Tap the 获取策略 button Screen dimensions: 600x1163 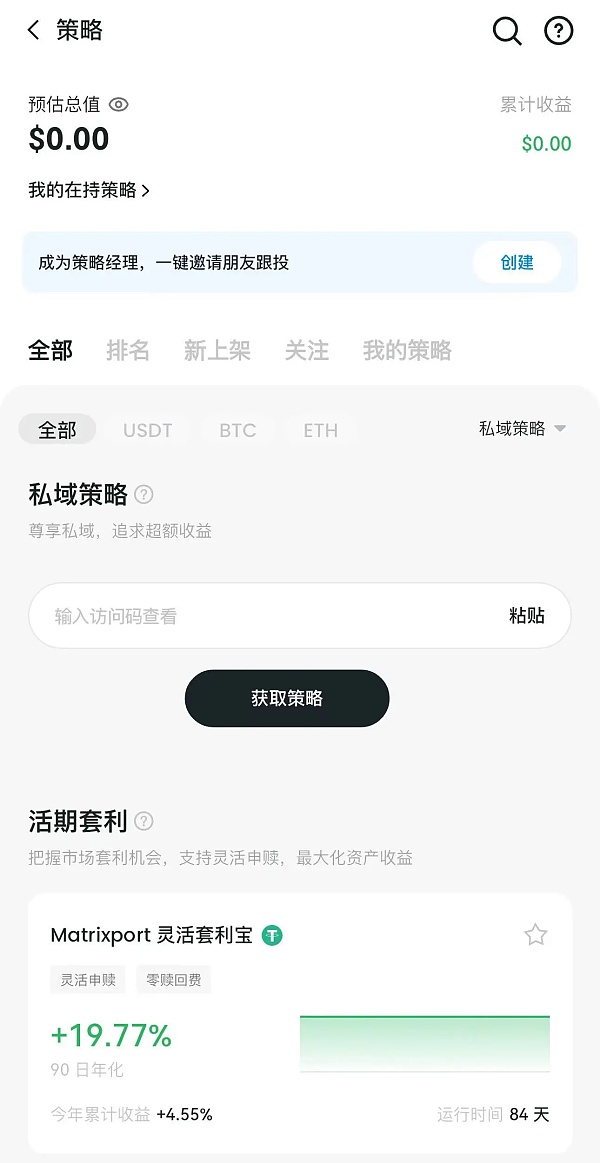pyautogui.click(x=287, y=698)
